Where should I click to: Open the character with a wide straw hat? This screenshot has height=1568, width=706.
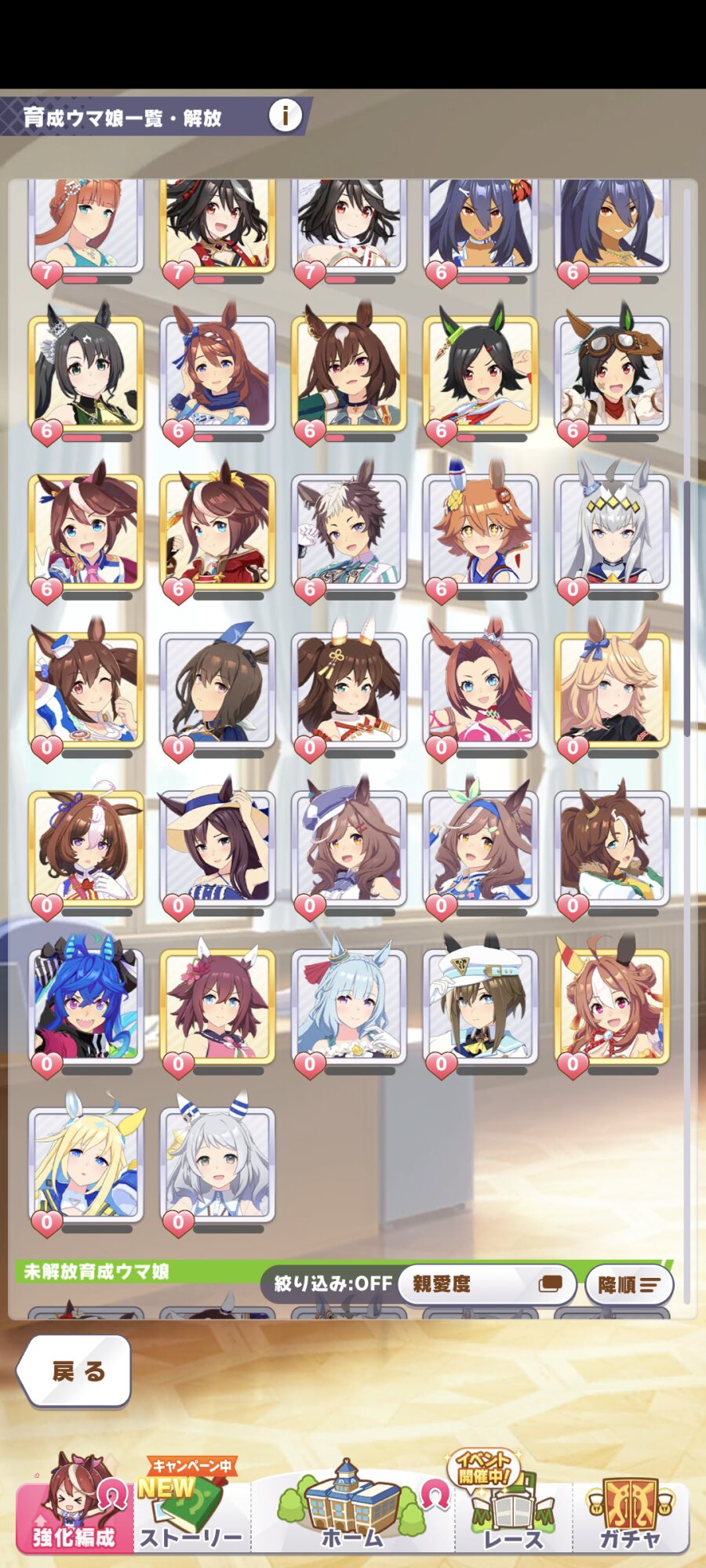point(217,848)
